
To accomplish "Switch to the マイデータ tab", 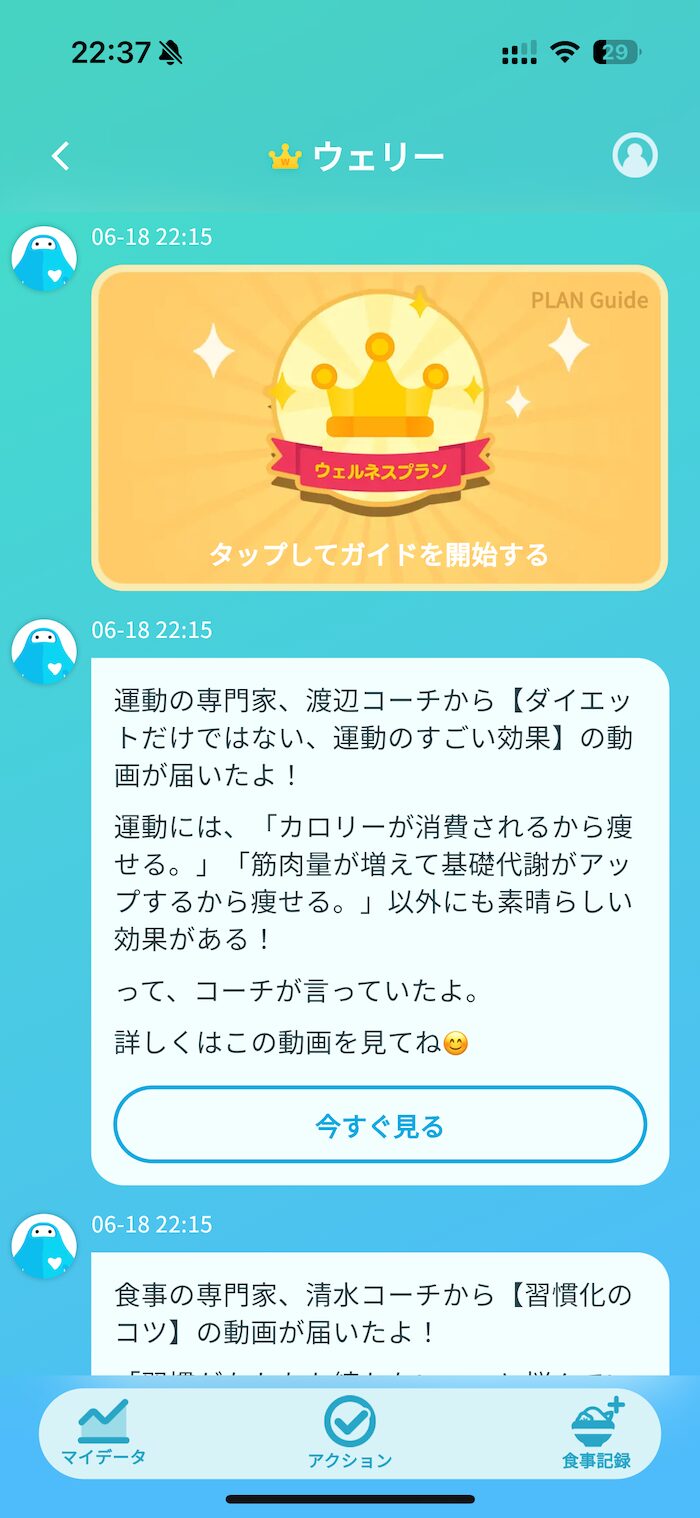I will [103, 1433].
